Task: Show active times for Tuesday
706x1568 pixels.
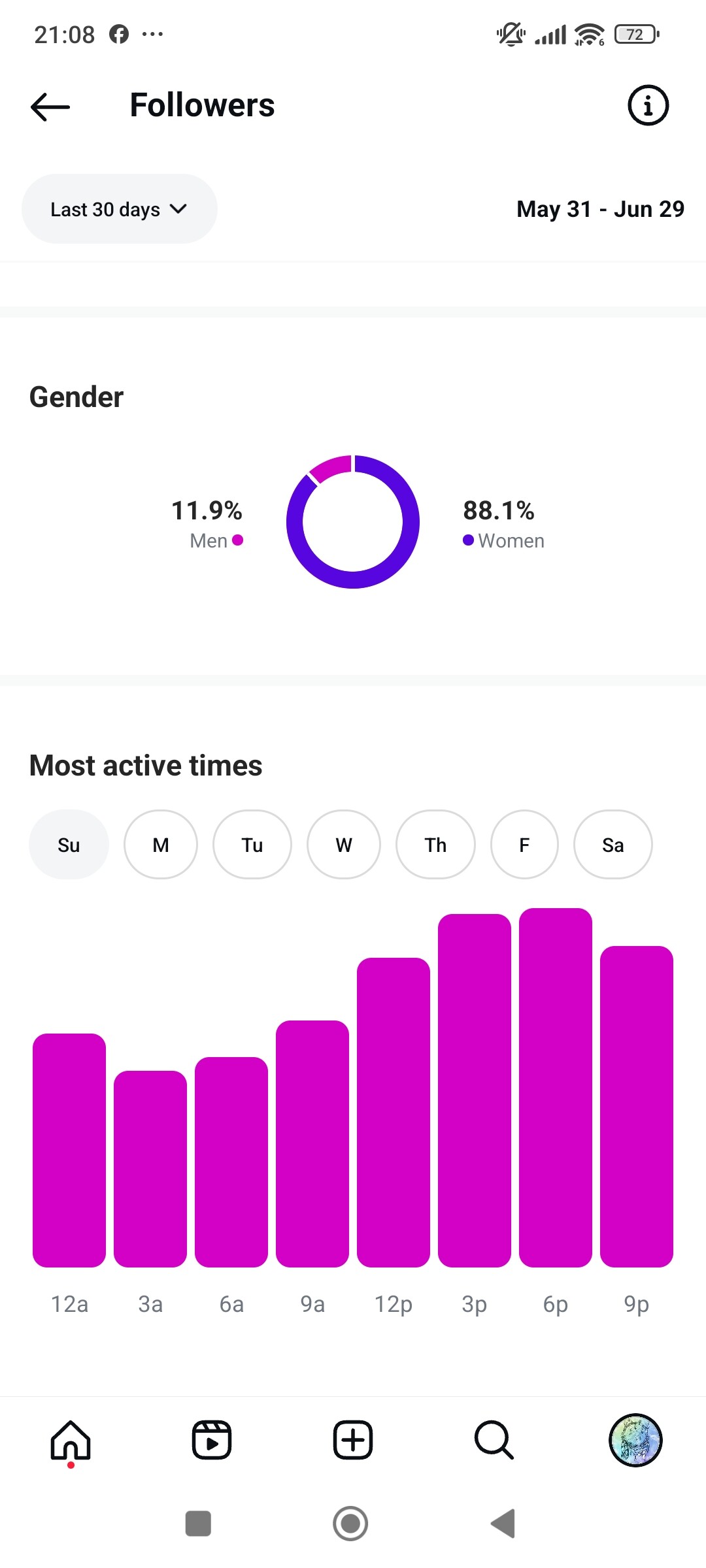Action: coord(252,845)
